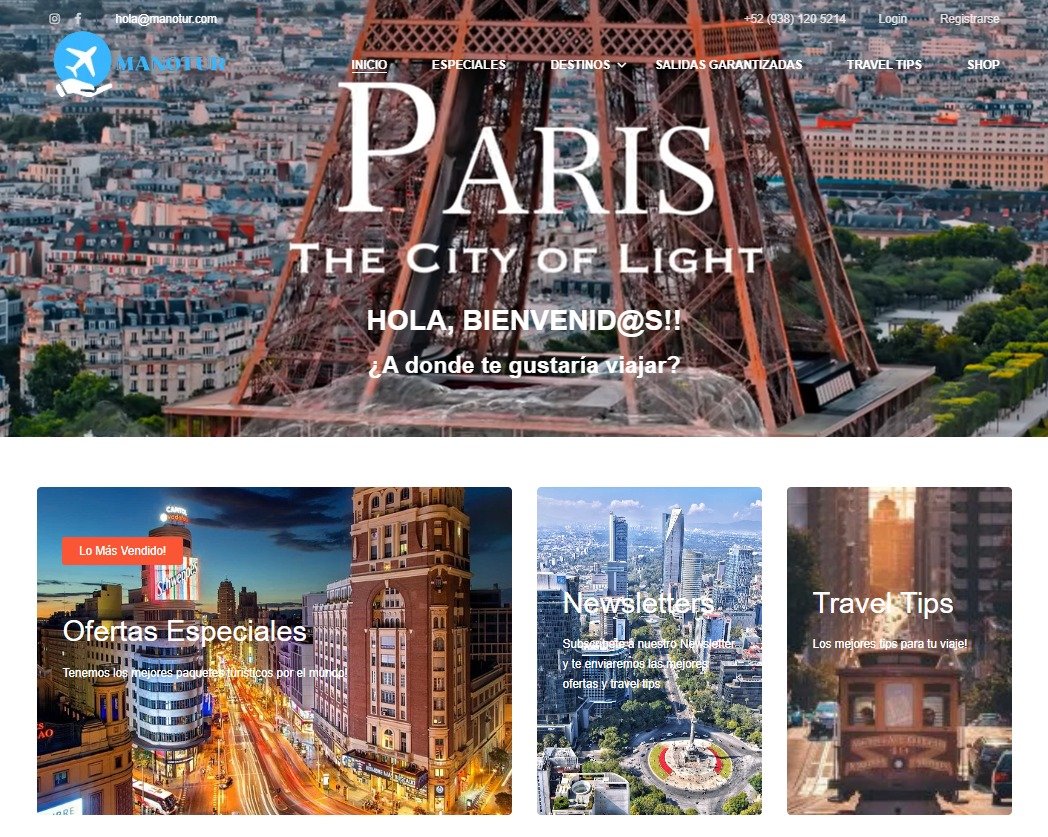
Task: Go to the Inicio menu item
Action: point(369,65)
